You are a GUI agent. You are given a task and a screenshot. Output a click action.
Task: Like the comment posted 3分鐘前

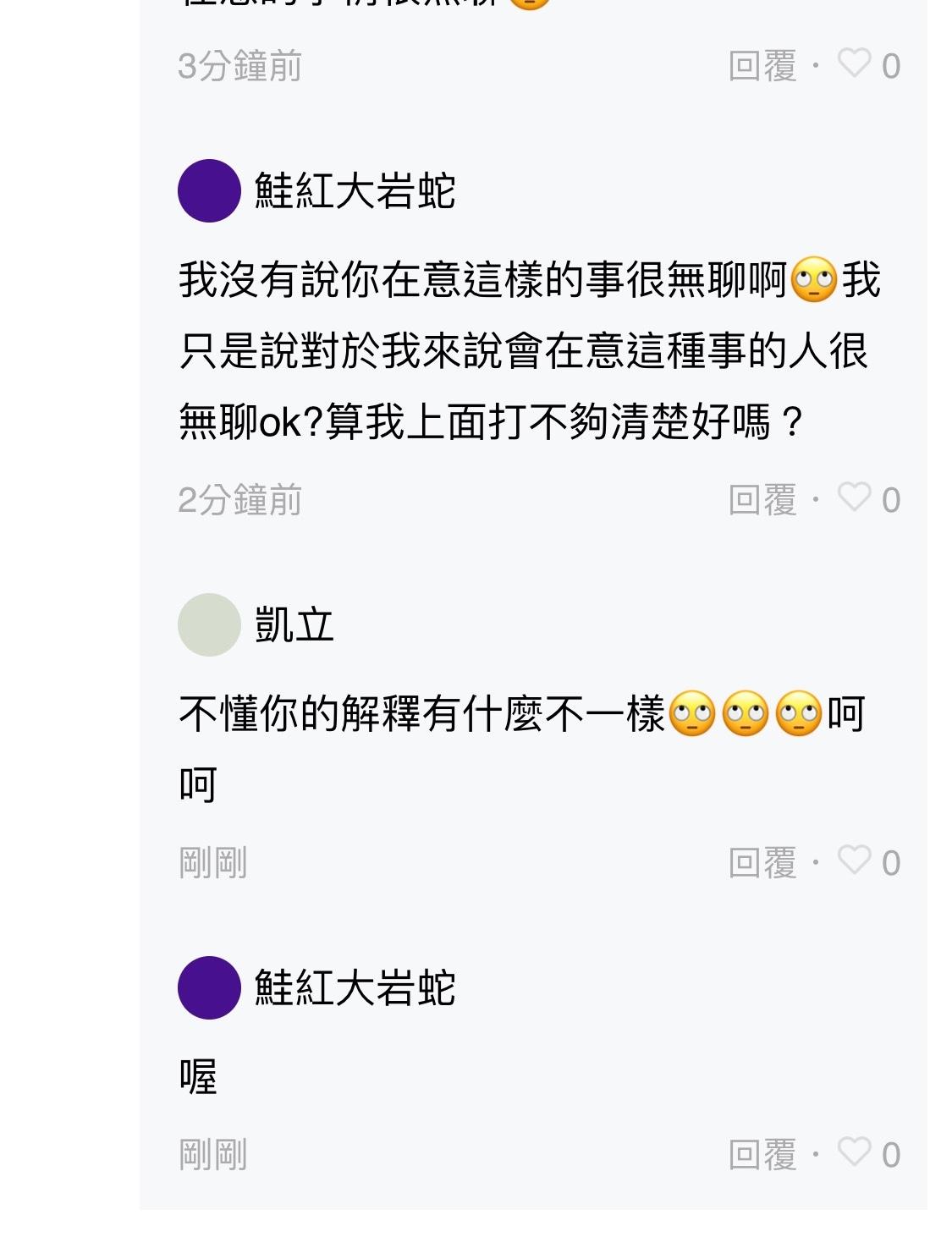click(855, 63)
